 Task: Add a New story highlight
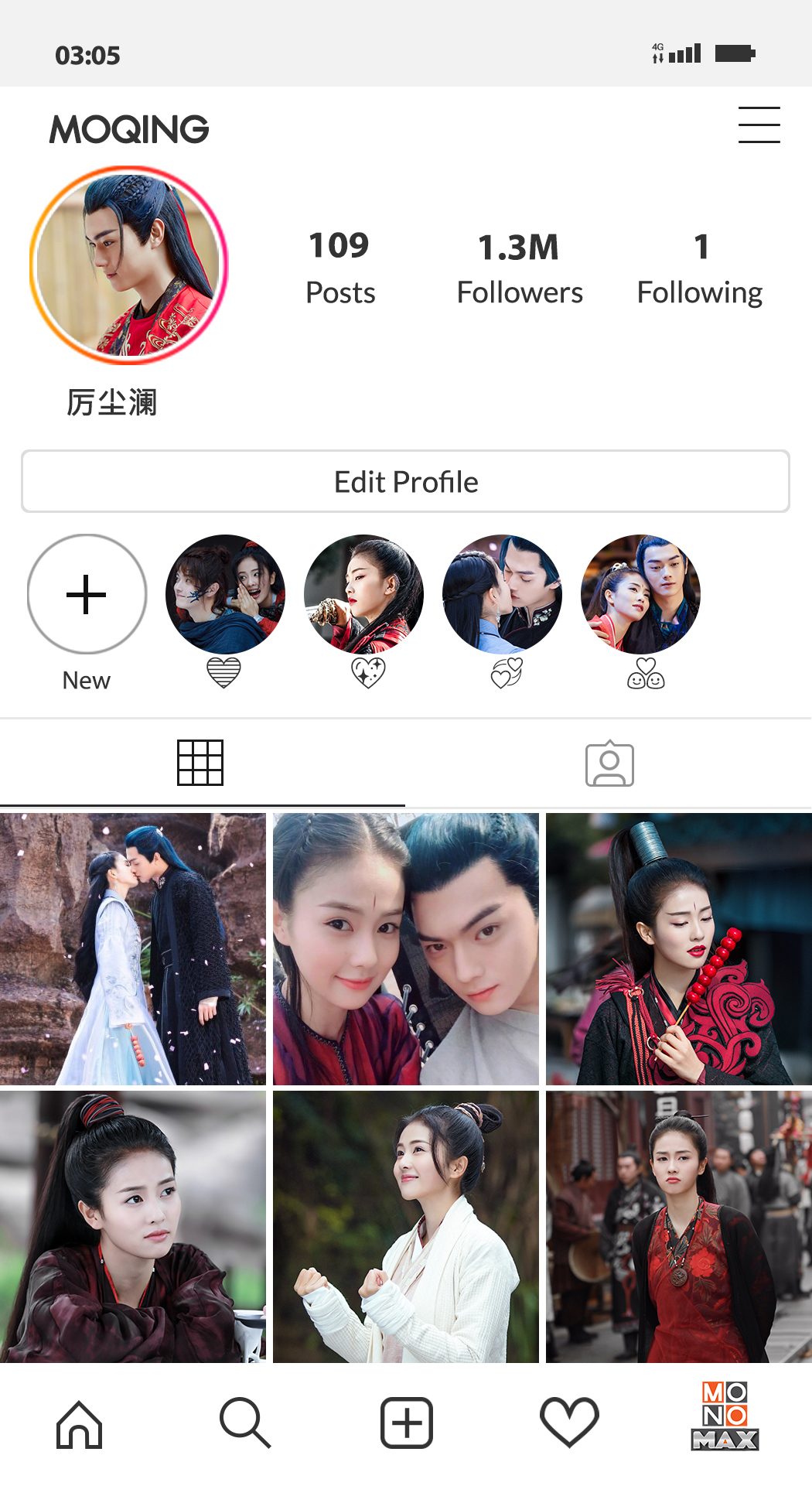(87, 594)
